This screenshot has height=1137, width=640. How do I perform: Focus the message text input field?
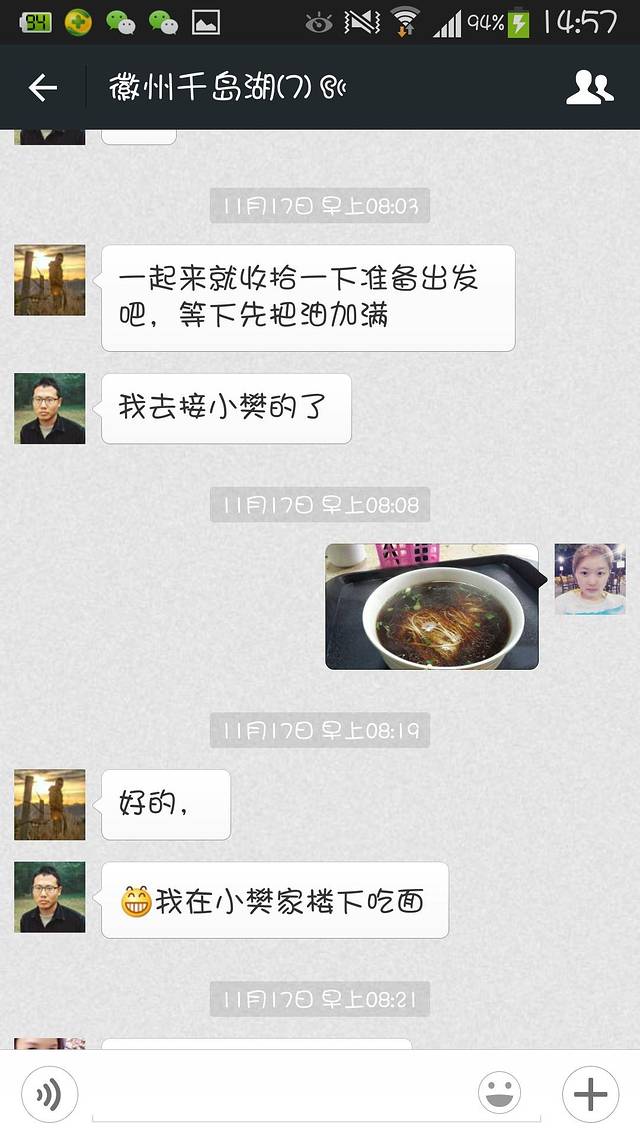tap(315, 1094)
